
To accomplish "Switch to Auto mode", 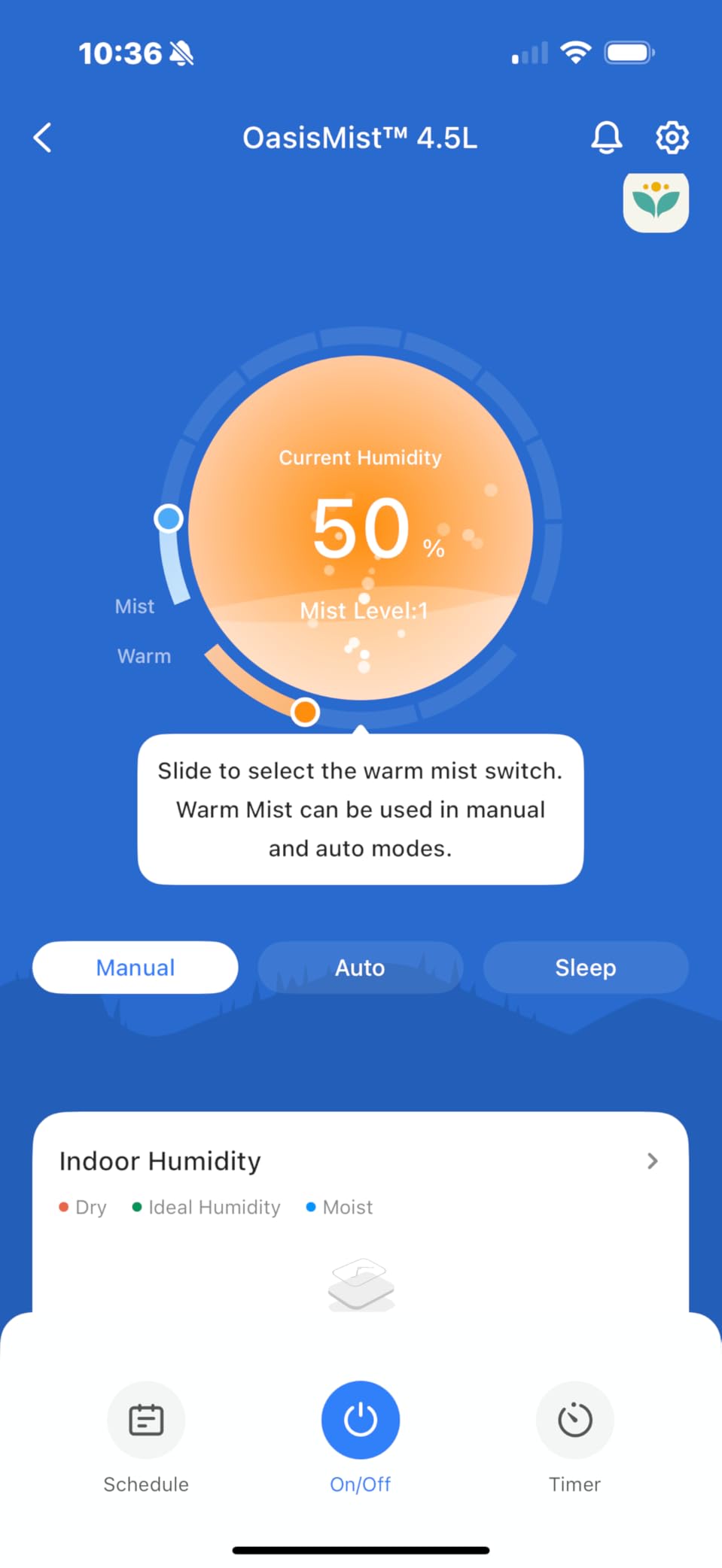I will (x=360, y=968).
